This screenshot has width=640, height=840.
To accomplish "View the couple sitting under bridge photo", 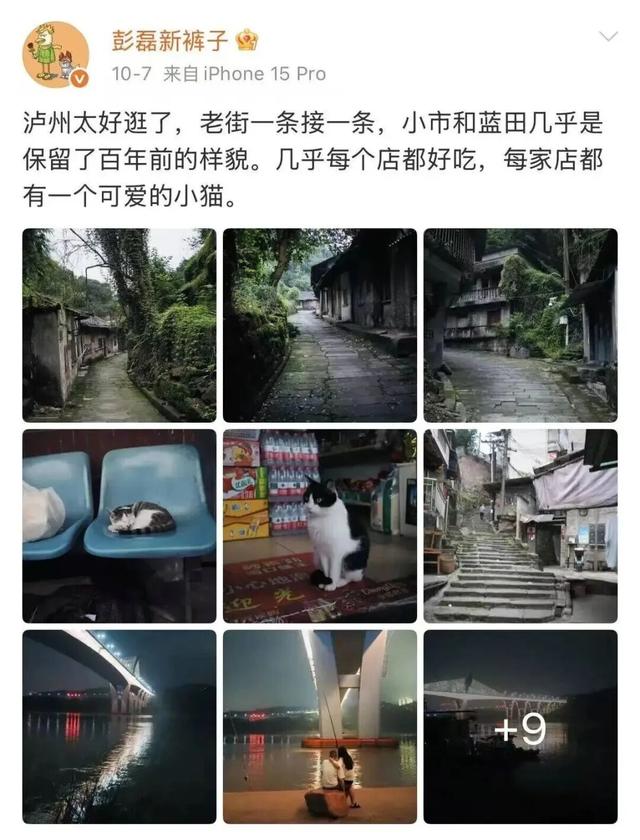I will click(319, 725).
